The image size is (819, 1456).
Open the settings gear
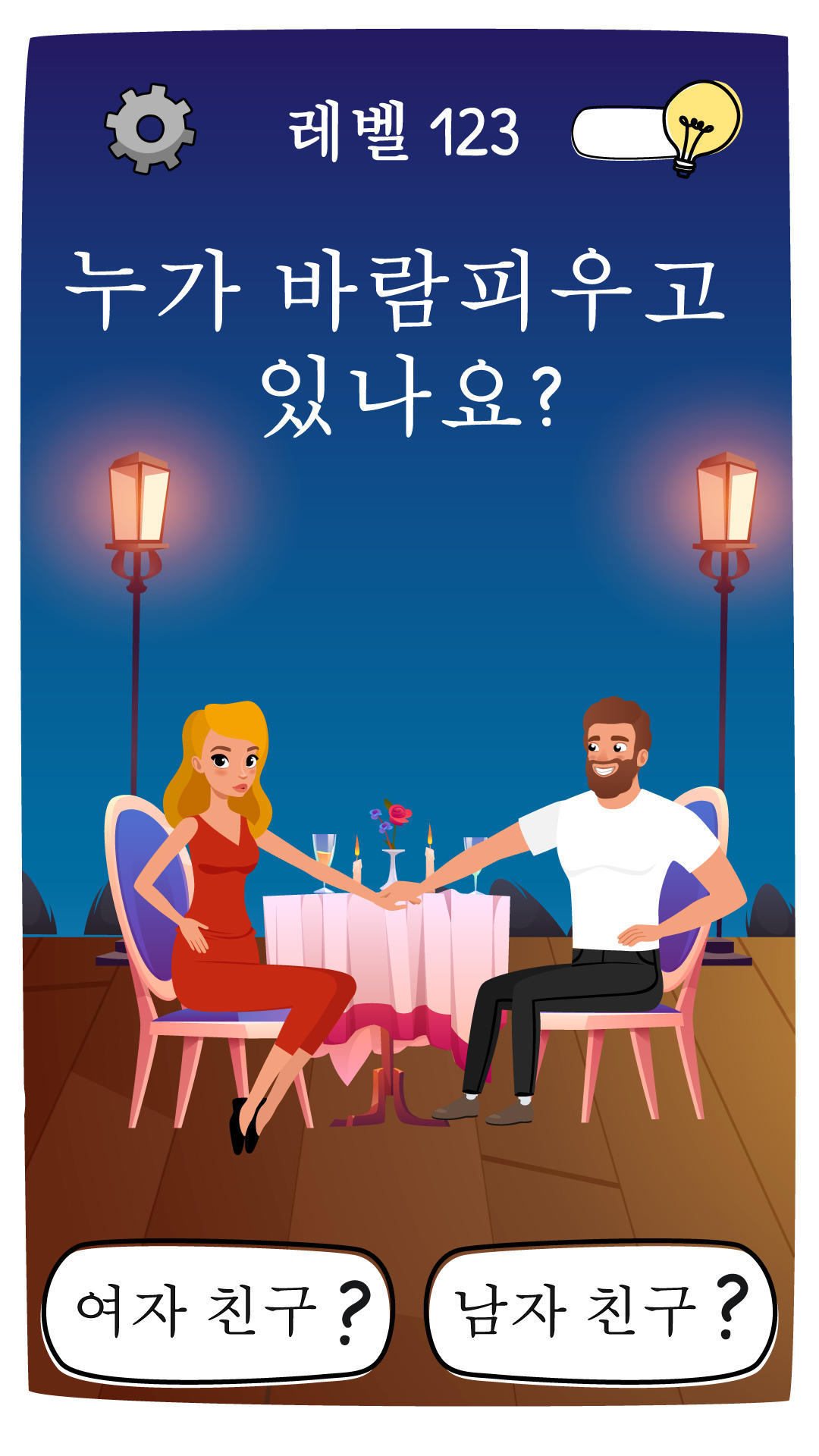(150, 129)
